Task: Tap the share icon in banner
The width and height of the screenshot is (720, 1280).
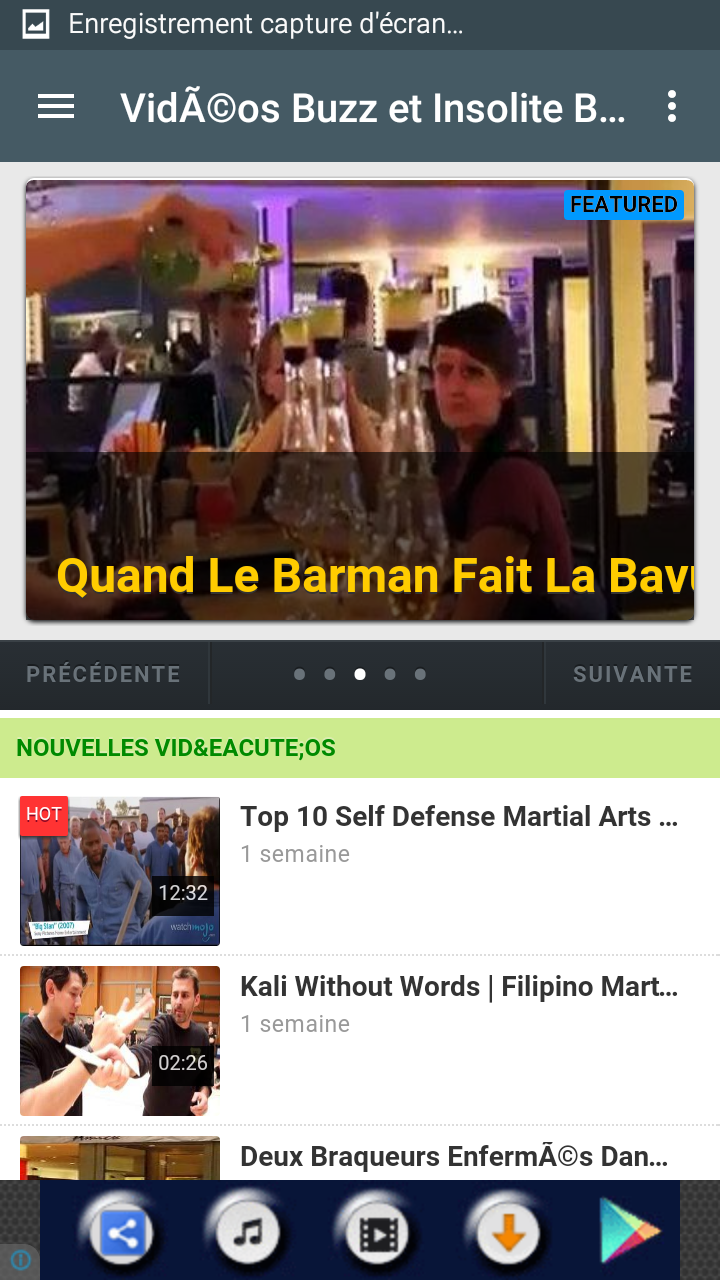Action: [x=122, y=1232]
